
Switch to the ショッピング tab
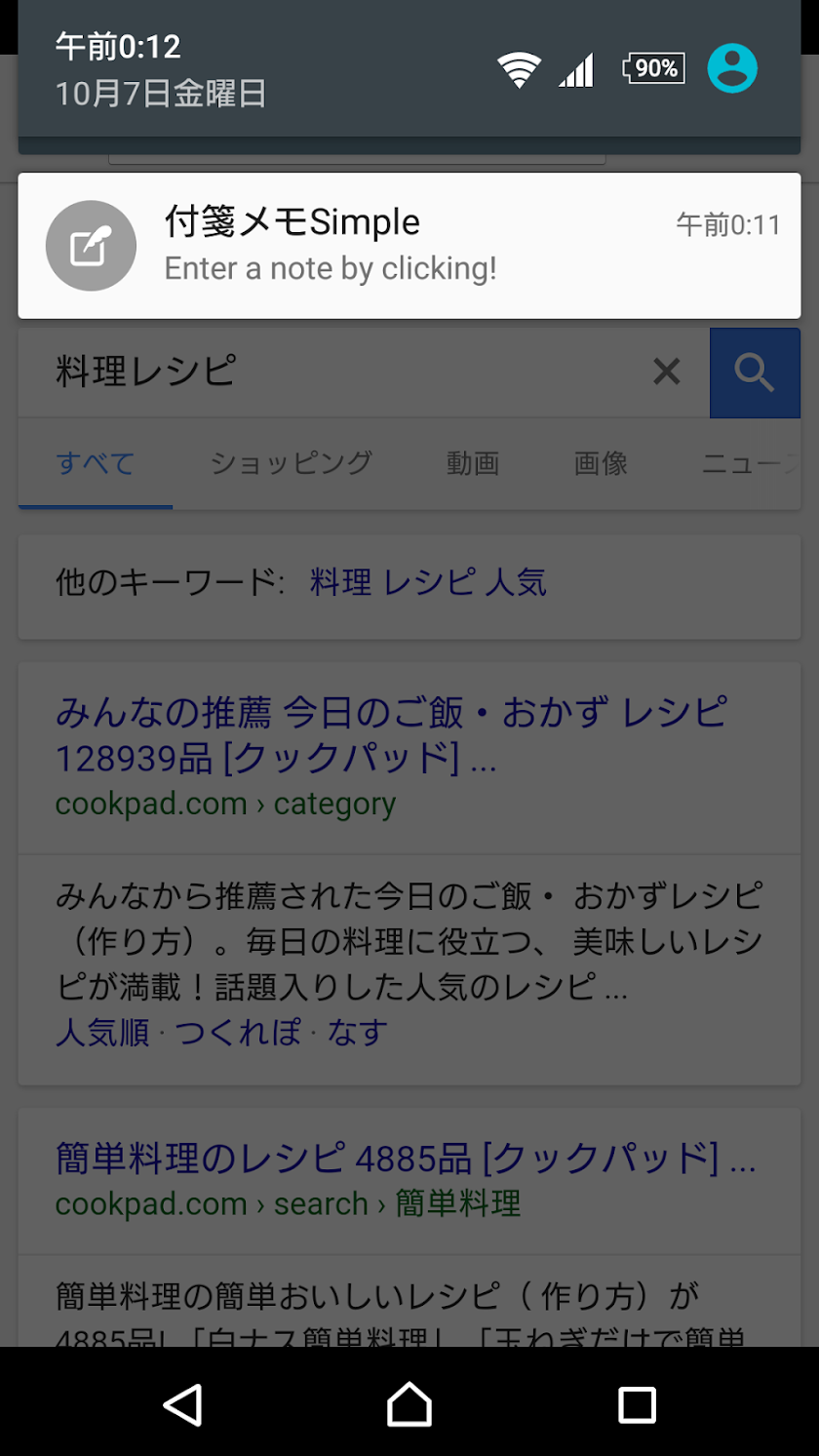292,463
